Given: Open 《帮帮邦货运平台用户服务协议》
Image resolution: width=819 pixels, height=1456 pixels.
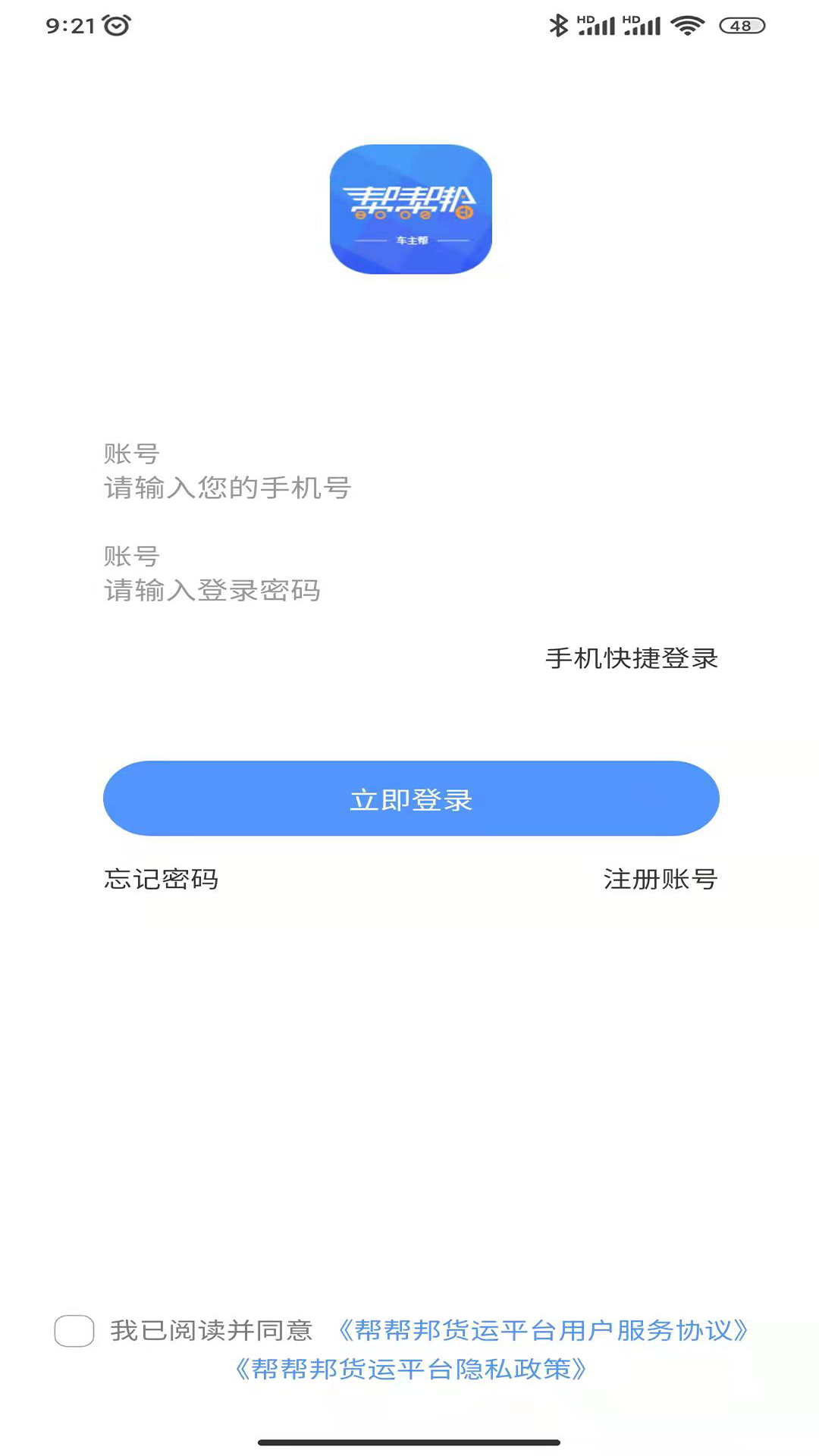Looking at the screenshot, I should [543, 1330].
